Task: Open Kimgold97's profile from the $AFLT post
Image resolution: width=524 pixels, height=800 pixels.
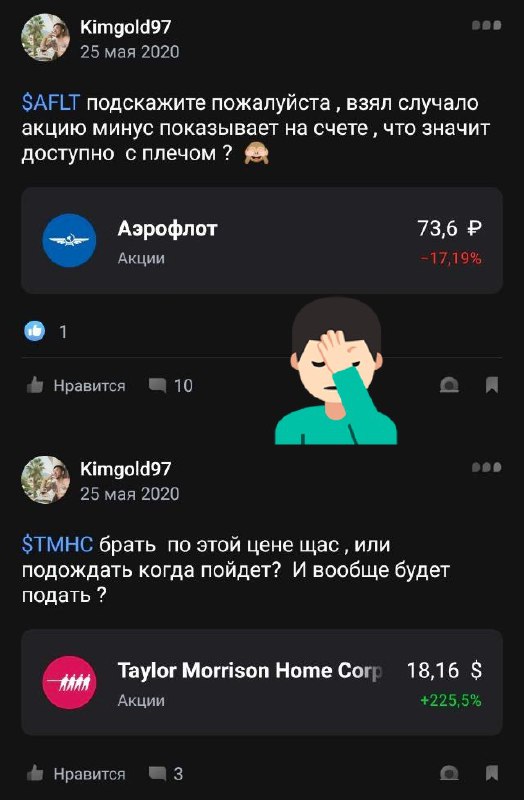Action: [125, 27]
